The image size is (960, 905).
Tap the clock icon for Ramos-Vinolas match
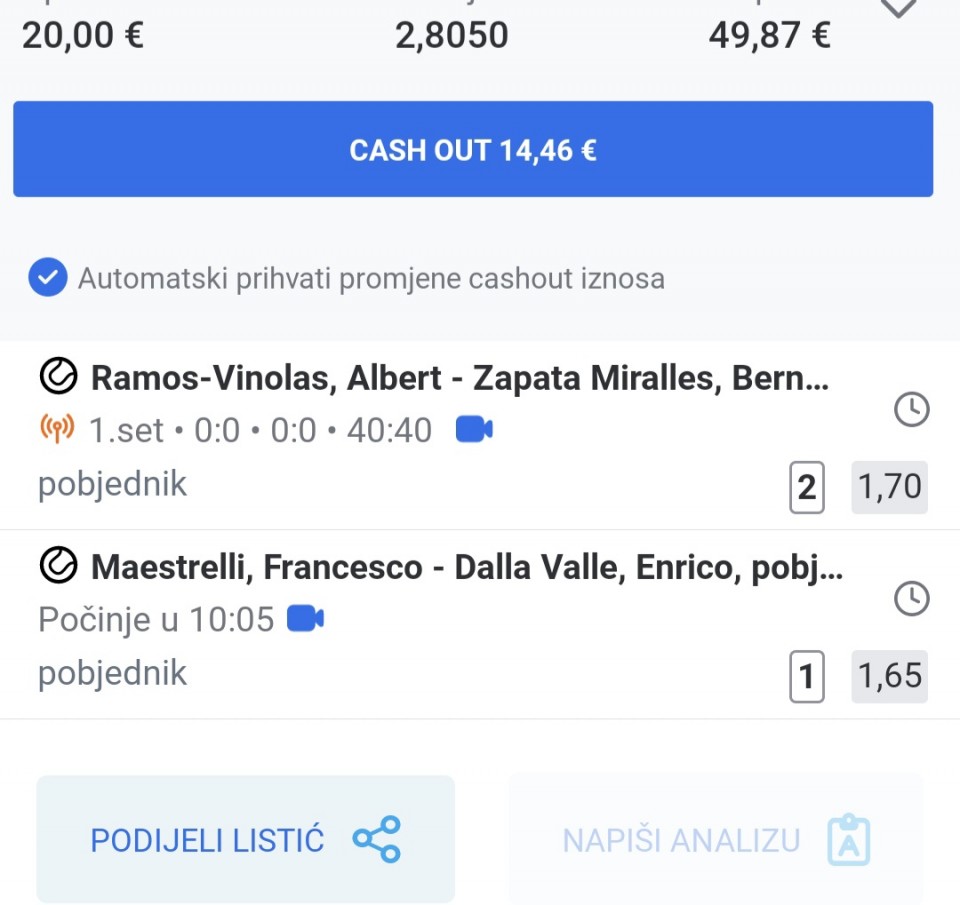pyautogui.click(x=911, y=409)
